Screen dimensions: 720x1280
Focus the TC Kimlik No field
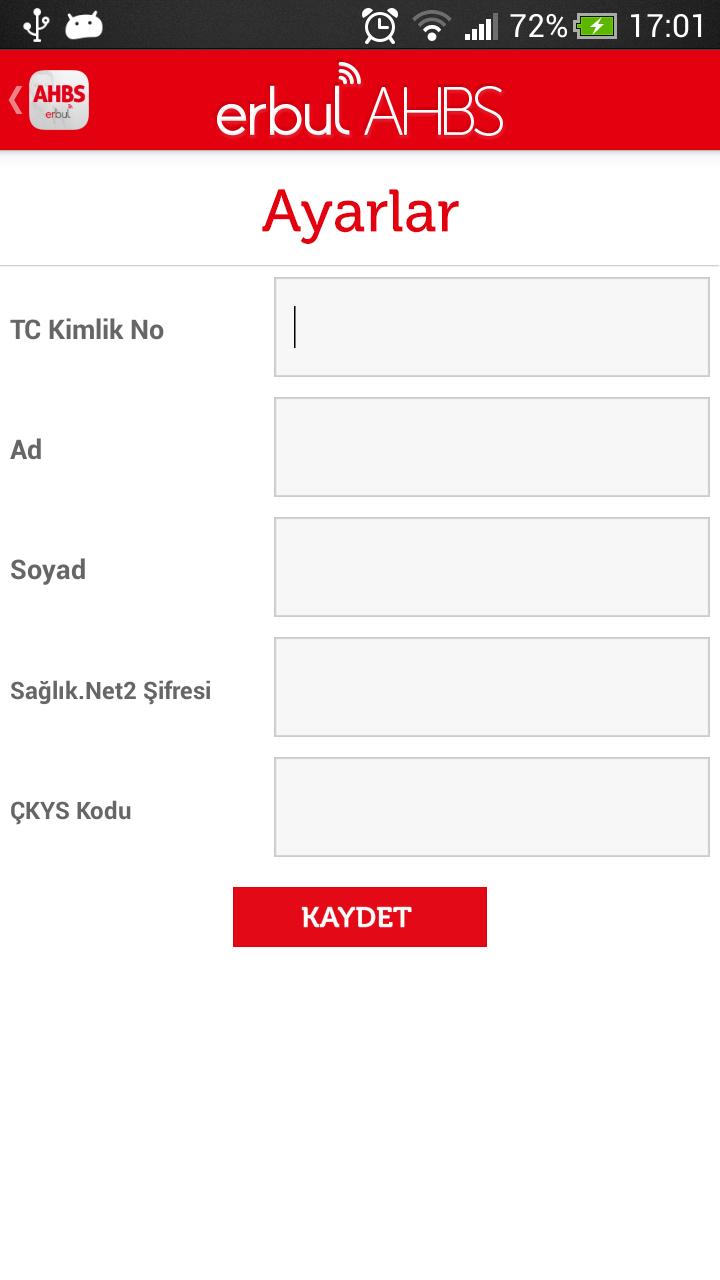tap(491, 327)
